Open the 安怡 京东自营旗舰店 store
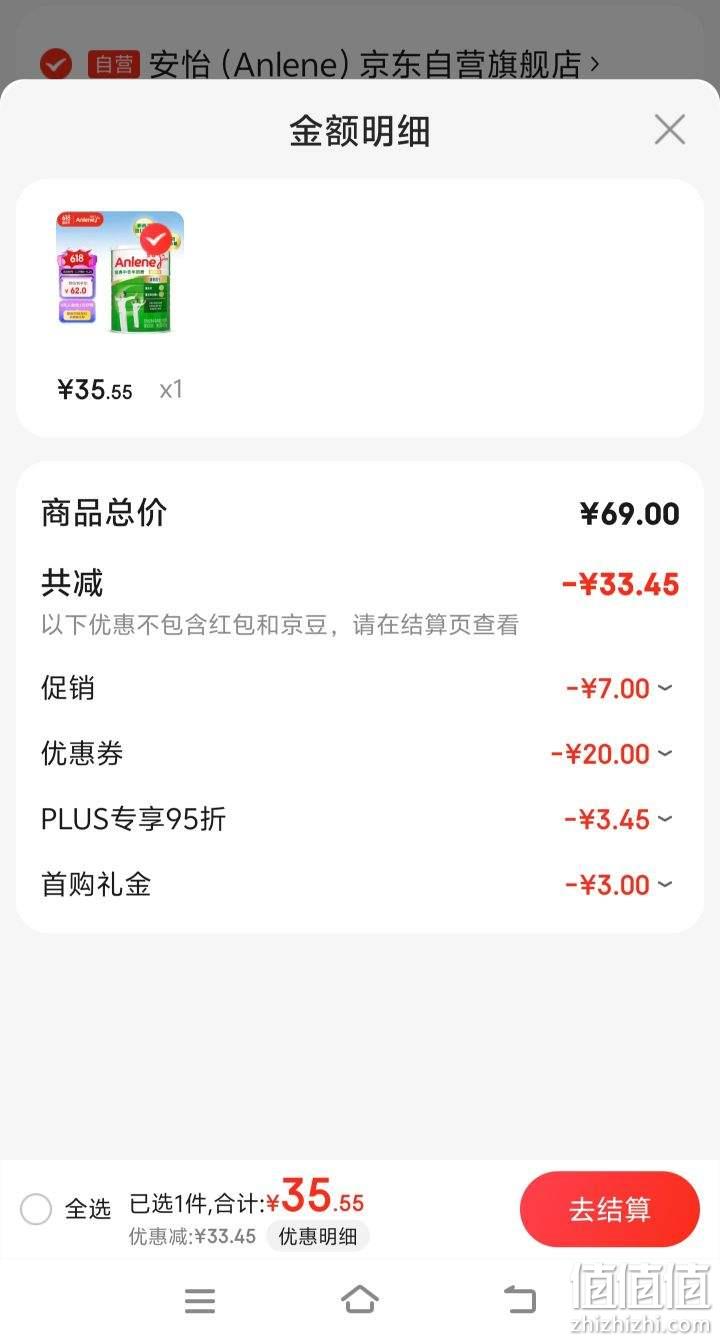 tap(374, 65)
